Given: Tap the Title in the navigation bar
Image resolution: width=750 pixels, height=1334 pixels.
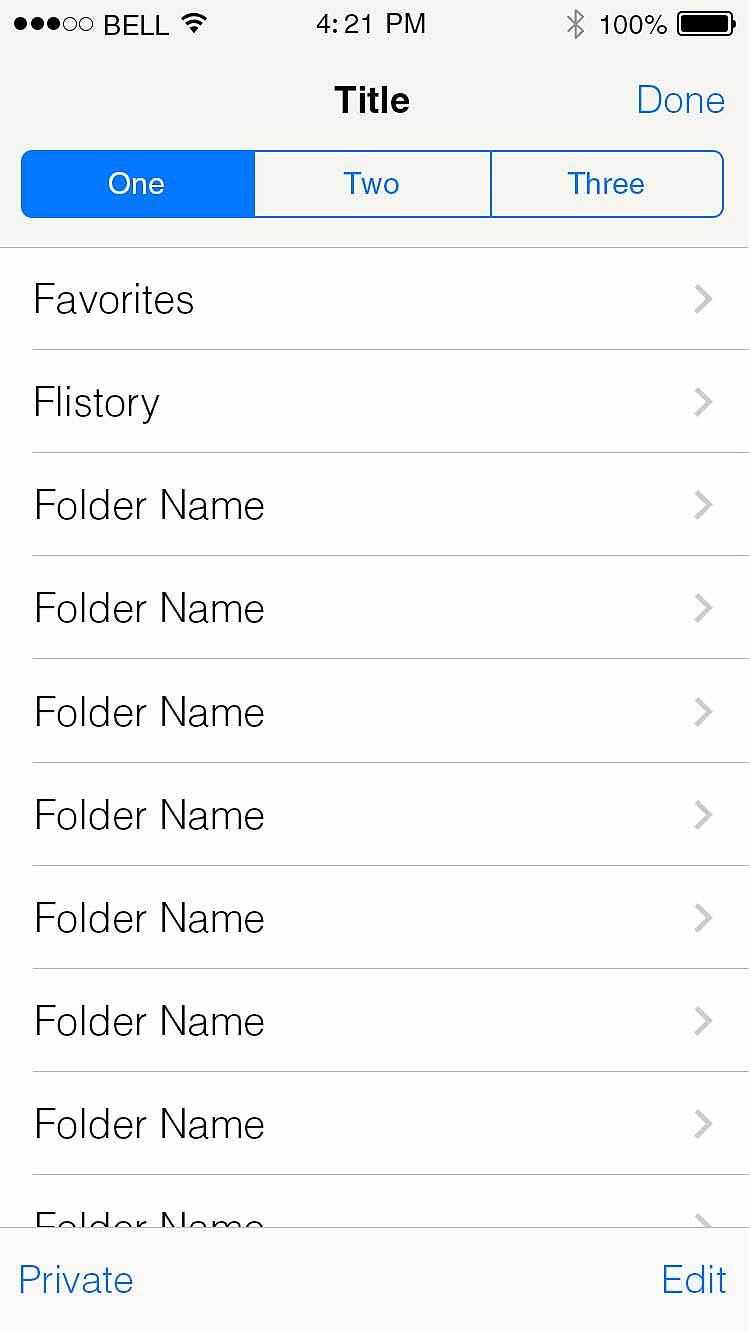Looking at the screenshot, I should (372, 100).
